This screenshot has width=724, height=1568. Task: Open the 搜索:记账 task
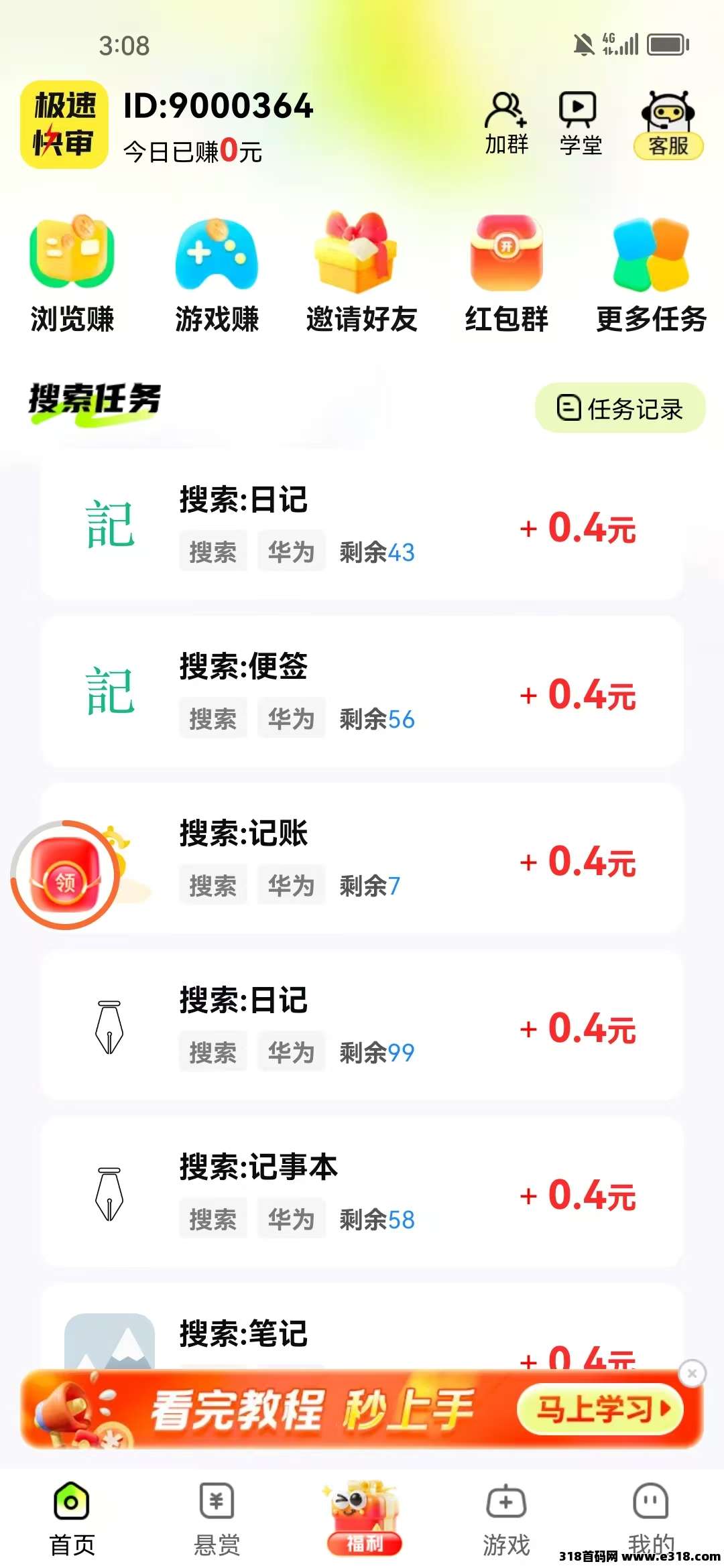(362, 858)
